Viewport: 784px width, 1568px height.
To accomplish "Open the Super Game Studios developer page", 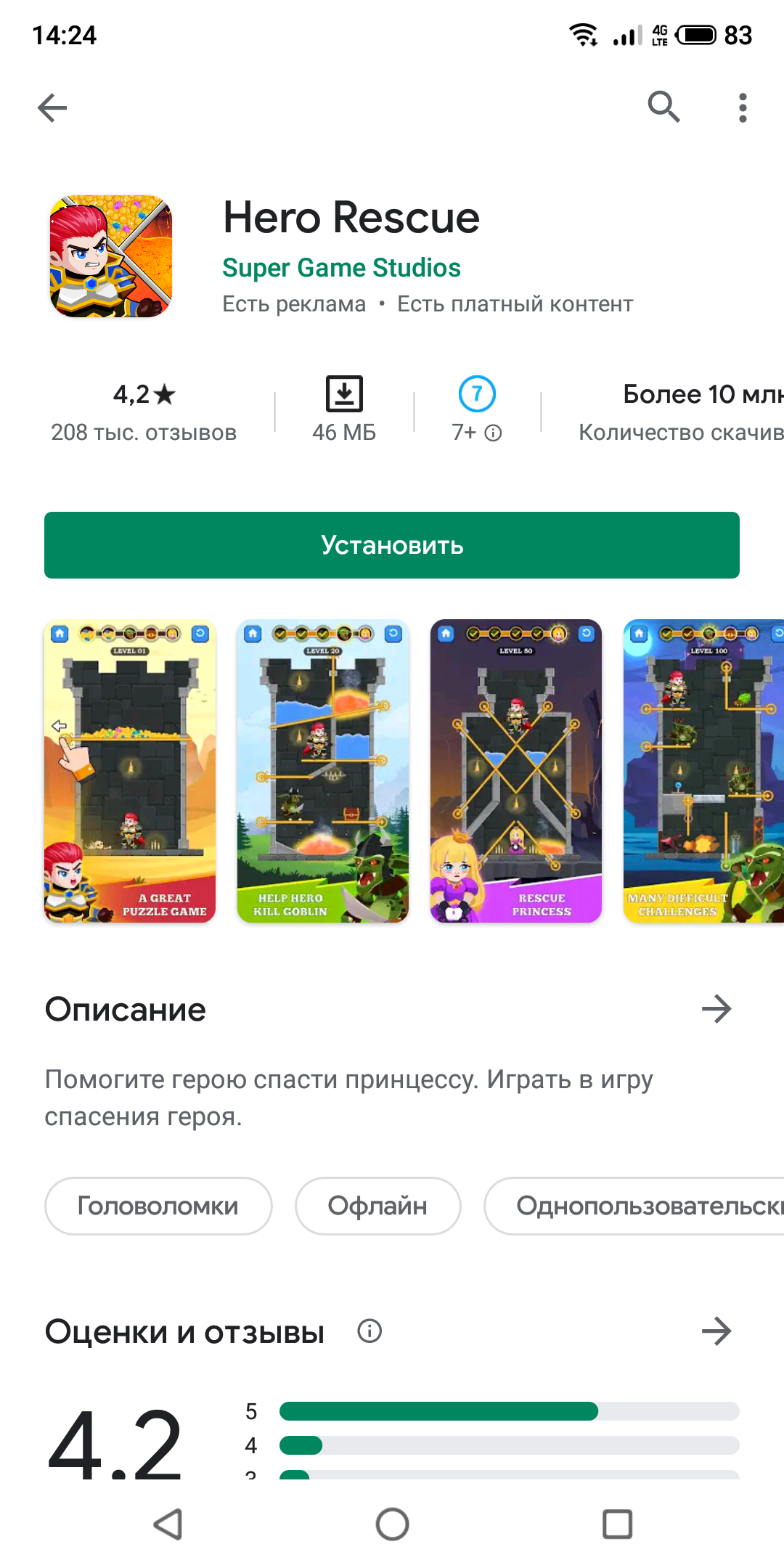I will [x=341, y=268].
